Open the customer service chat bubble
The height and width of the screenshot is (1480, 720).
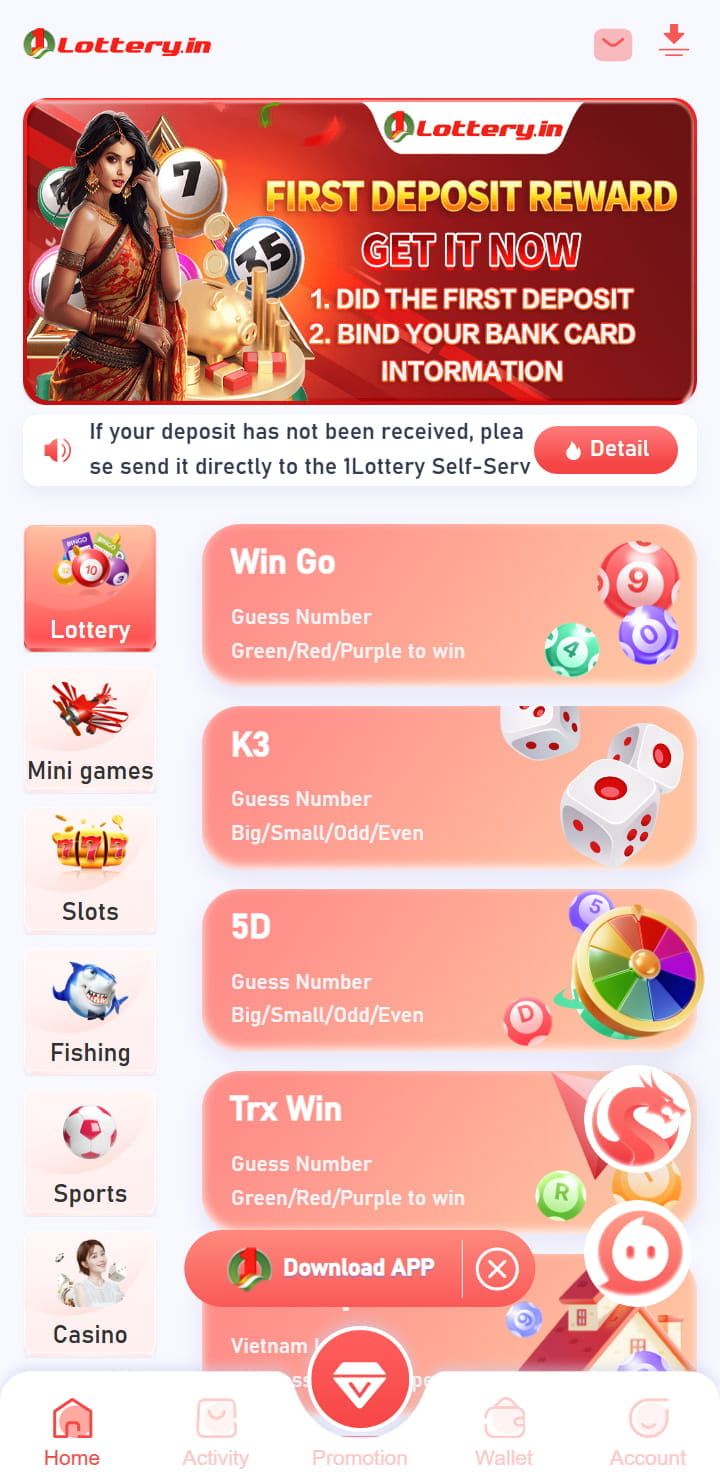coord(637,1254)
